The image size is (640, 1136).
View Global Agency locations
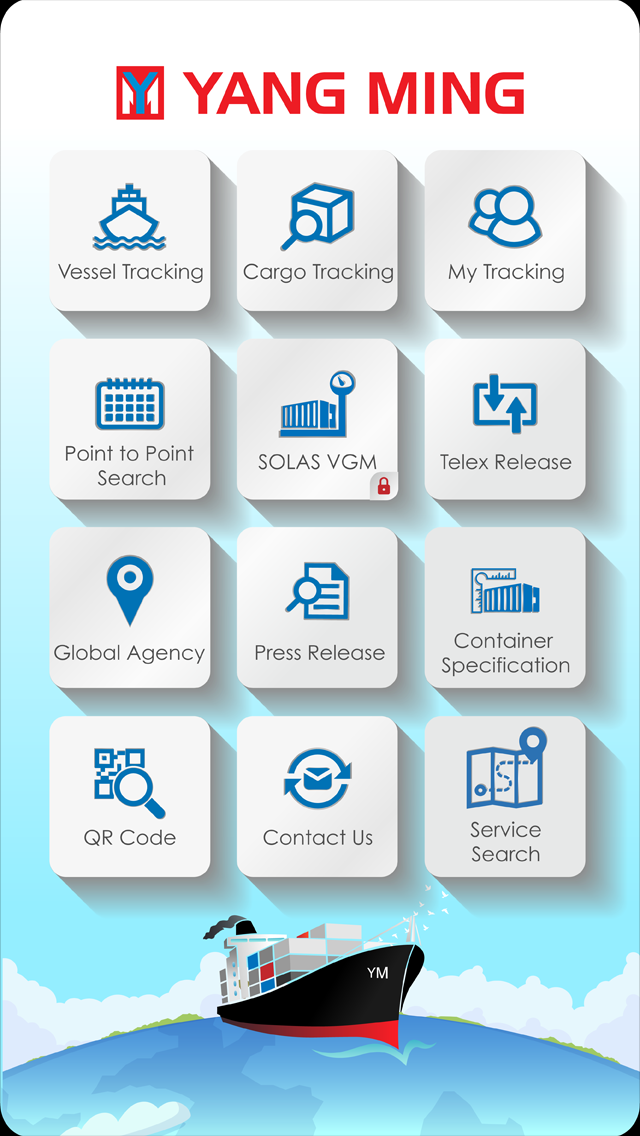coord(130,607)
